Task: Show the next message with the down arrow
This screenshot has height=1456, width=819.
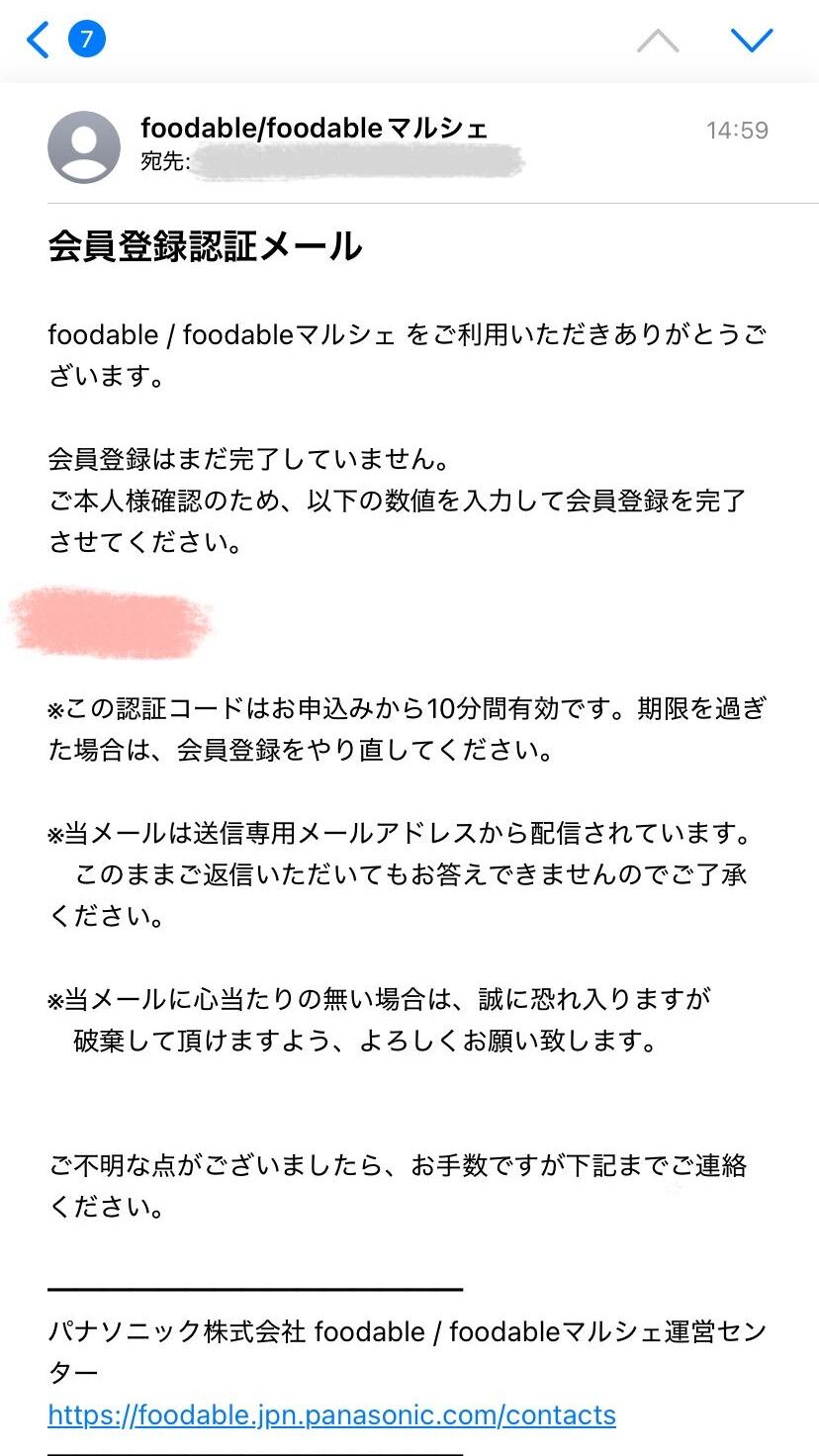Action: 752,40
